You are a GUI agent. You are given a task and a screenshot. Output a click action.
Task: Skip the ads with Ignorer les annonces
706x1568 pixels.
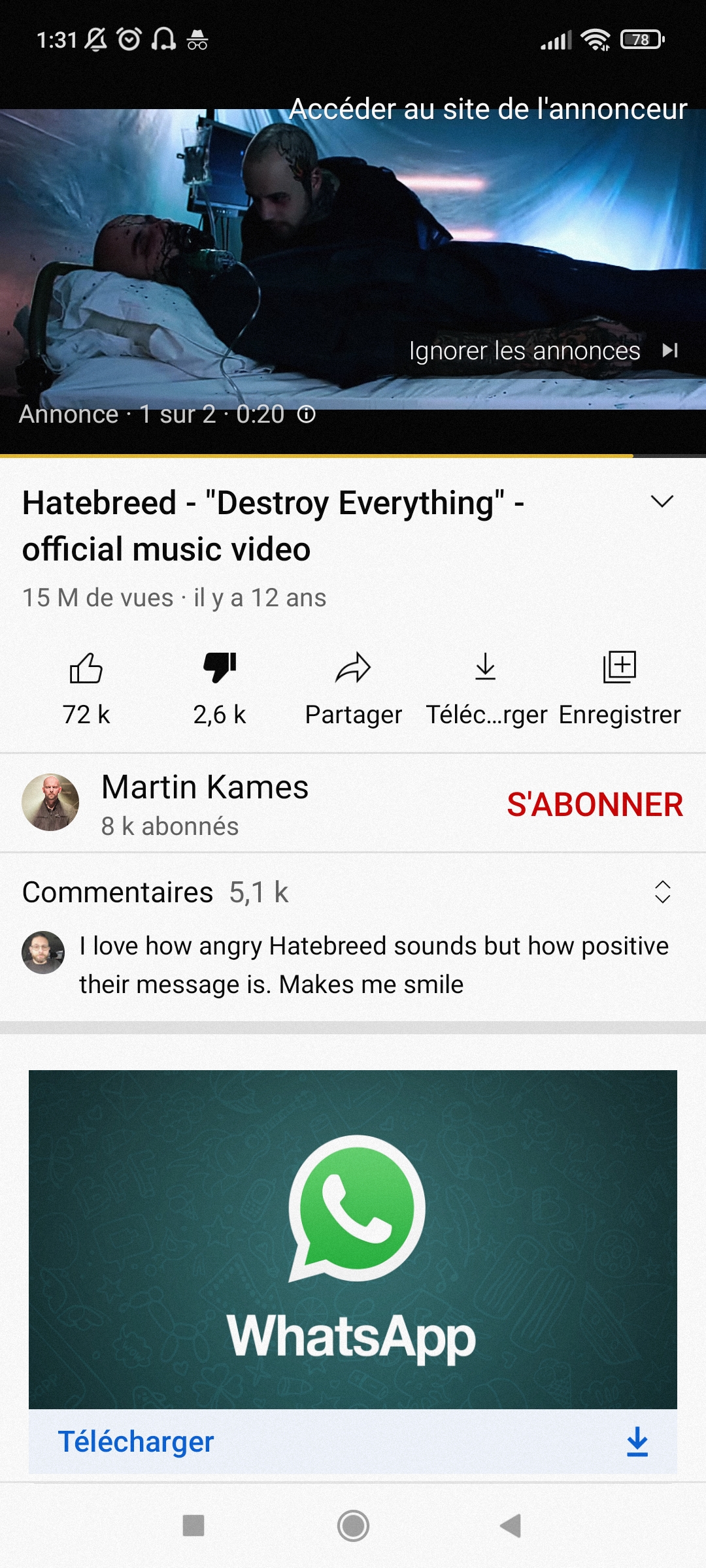point(543,351)
